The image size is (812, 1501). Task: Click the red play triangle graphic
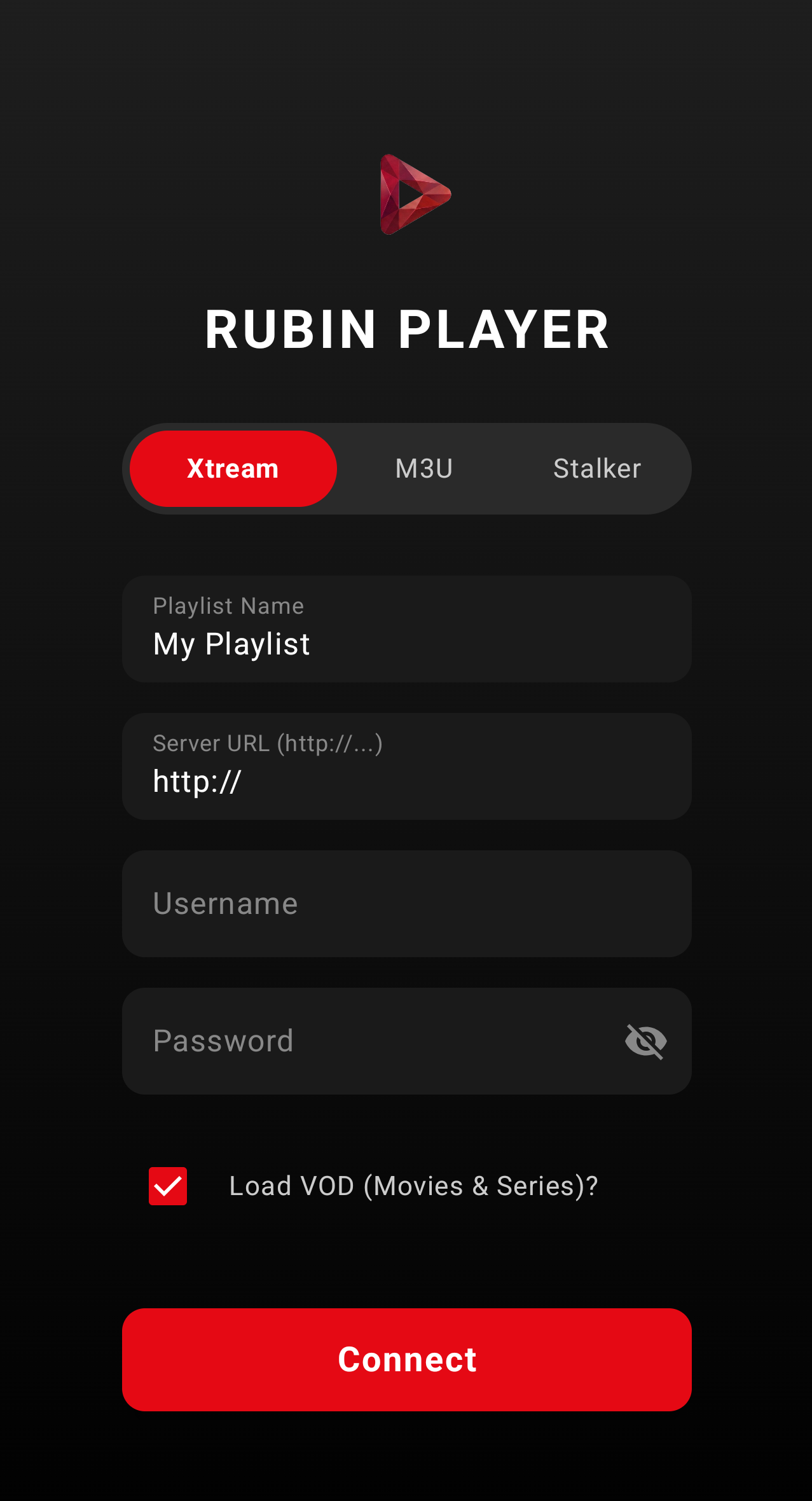click(x=414, y=194)
